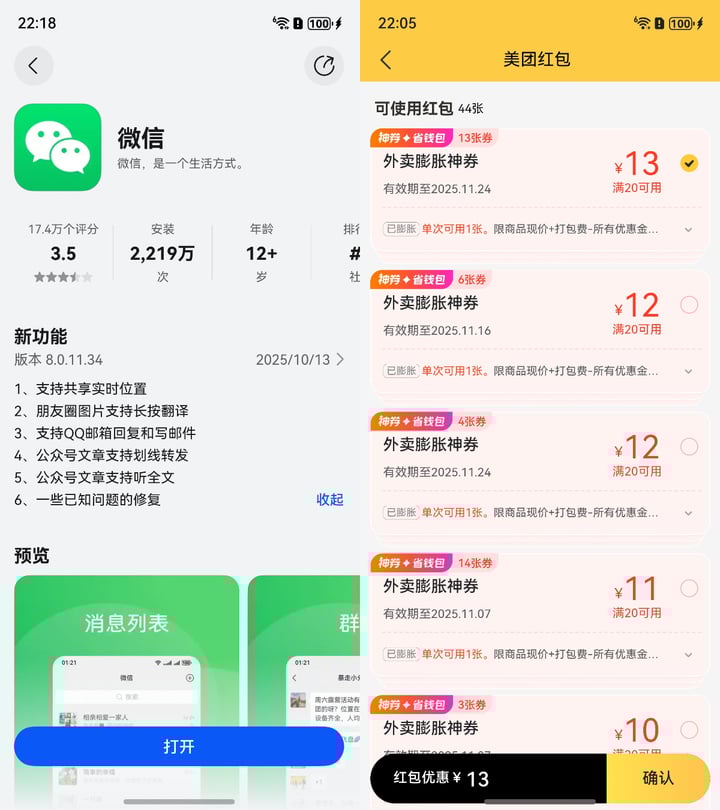Tap the back arrow on 美团红包 page
The width and height of the screenshot is (720, 810).
tap(390, 60)
